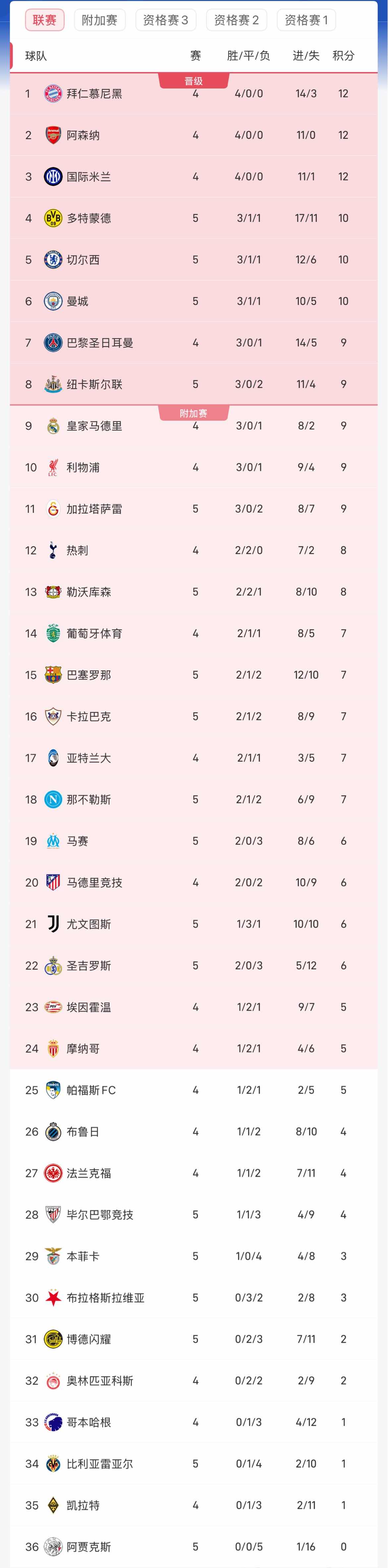
Task: Open the 巴塞罗那 team row
Action: coord(89,675)
